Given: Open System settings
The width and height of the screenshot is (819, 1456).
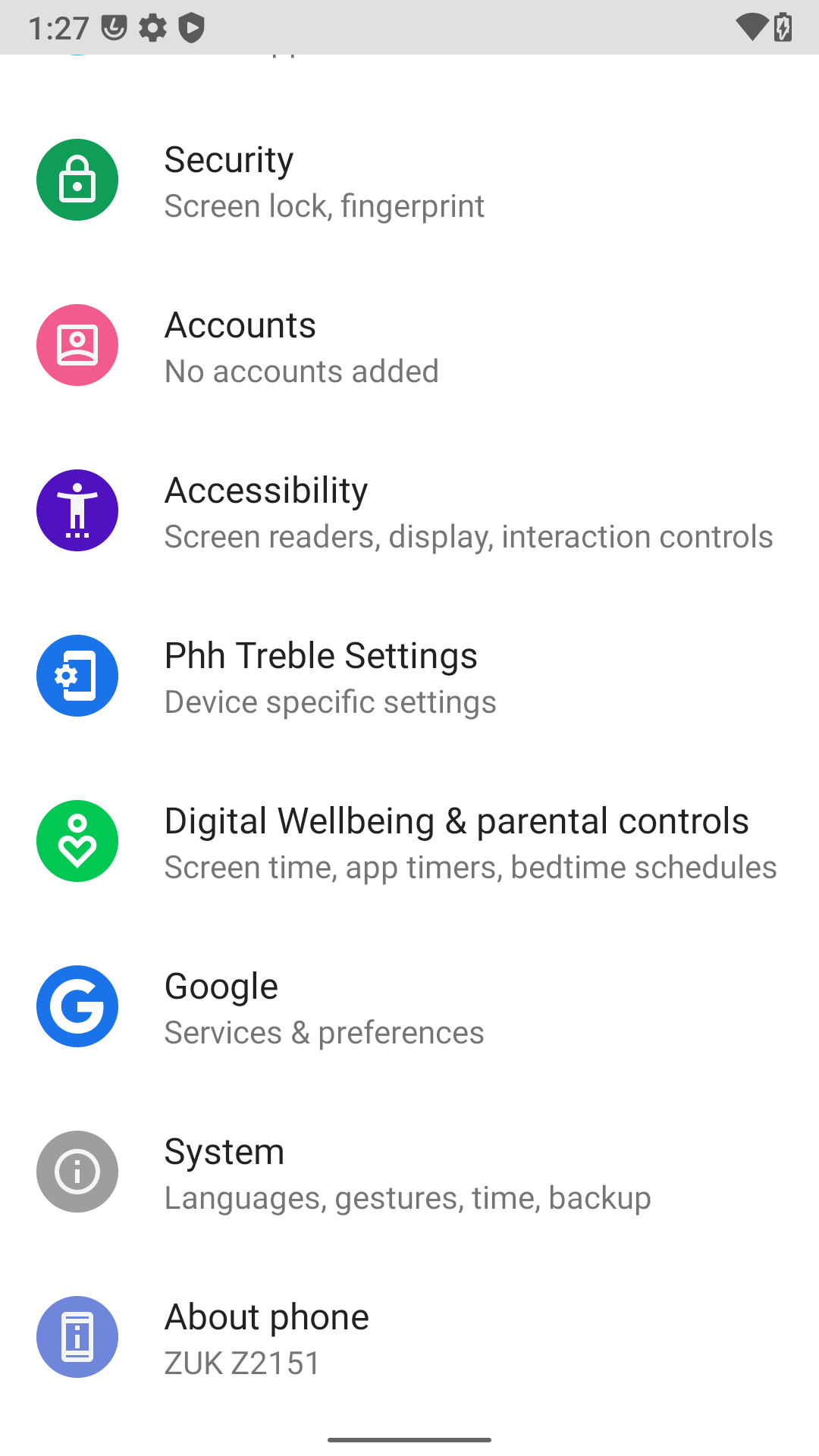Looking at the screenshot, I should [409, 1172].
